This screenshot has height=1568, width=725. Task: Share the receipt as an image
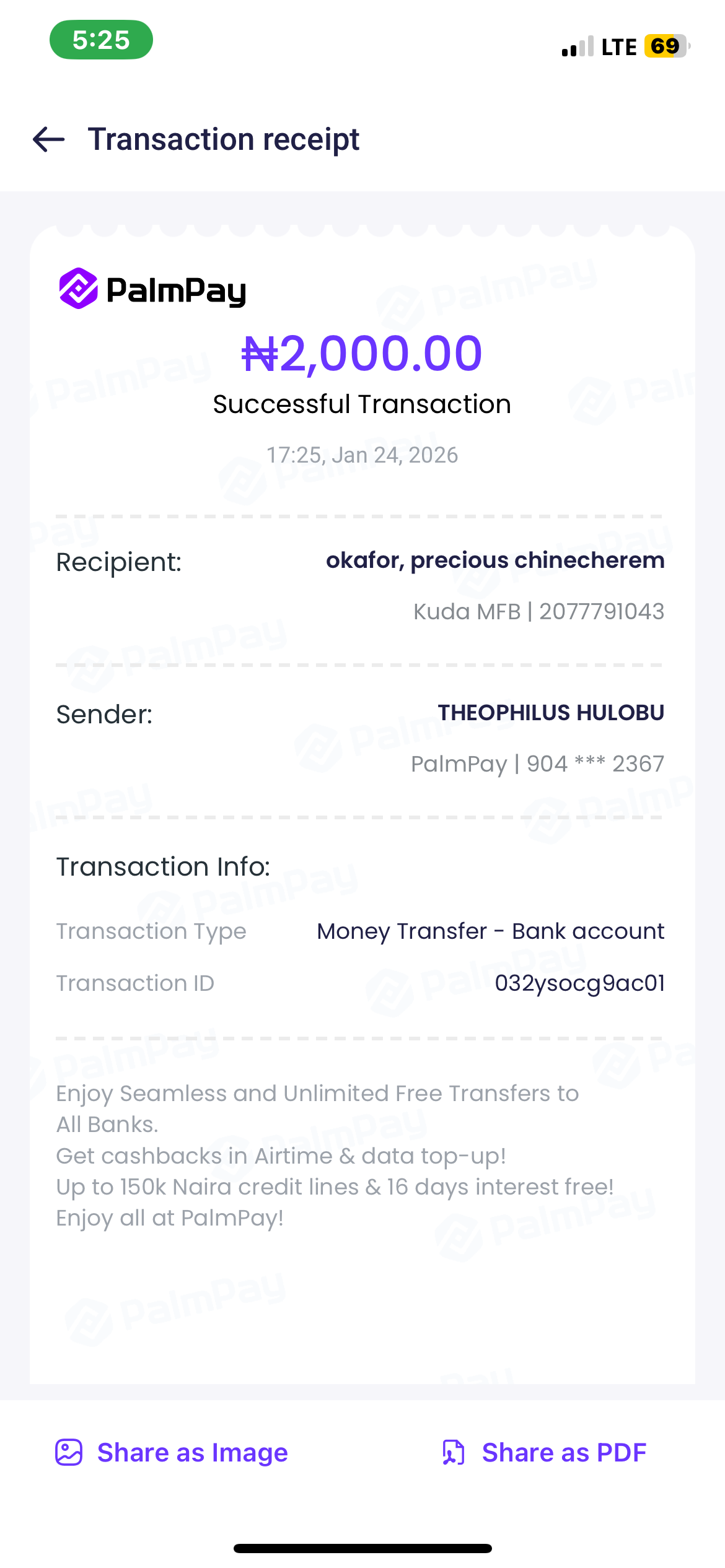172,1452
